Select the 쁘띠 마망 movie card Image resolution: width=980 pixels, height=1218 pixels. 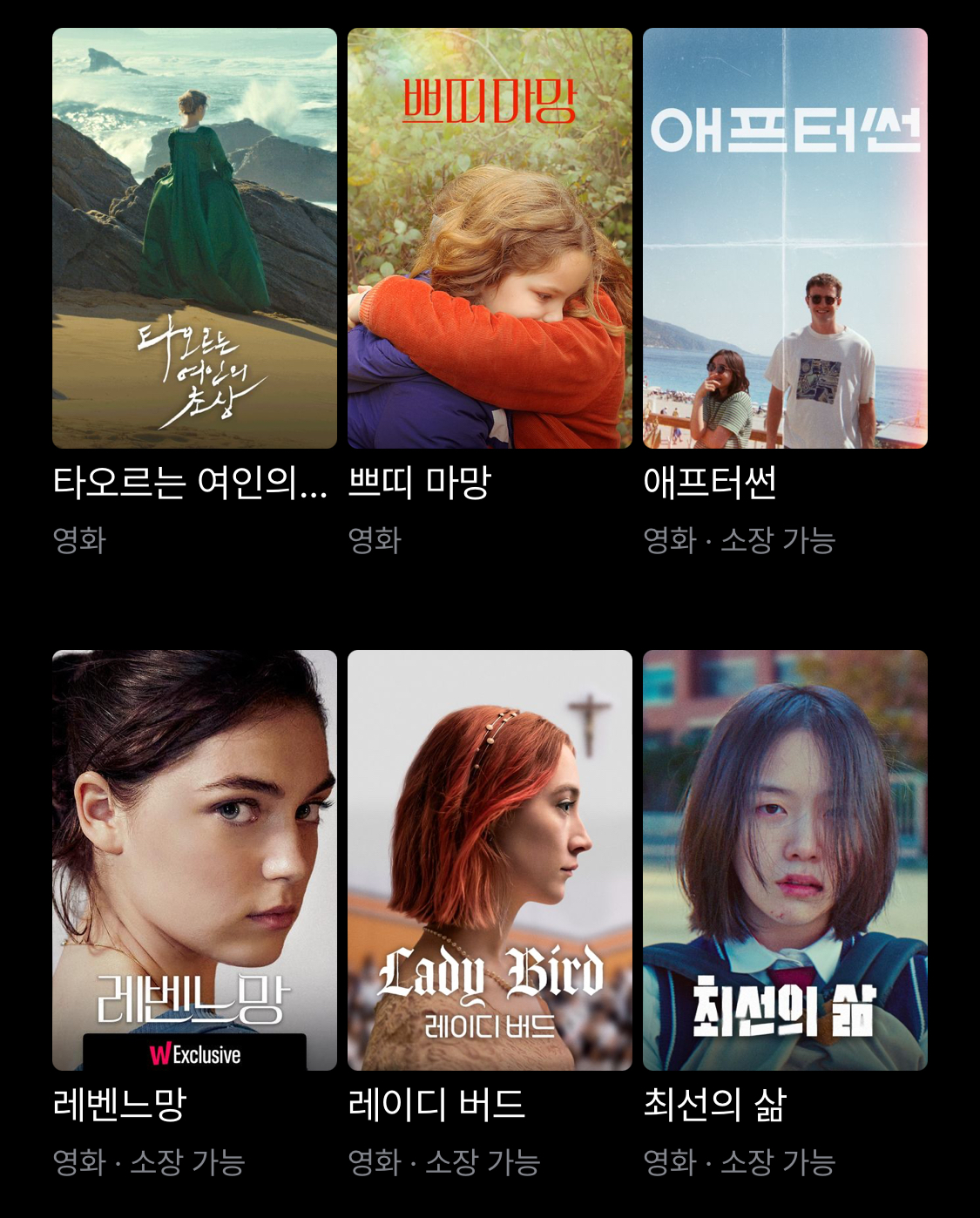[x=490, y=238]
